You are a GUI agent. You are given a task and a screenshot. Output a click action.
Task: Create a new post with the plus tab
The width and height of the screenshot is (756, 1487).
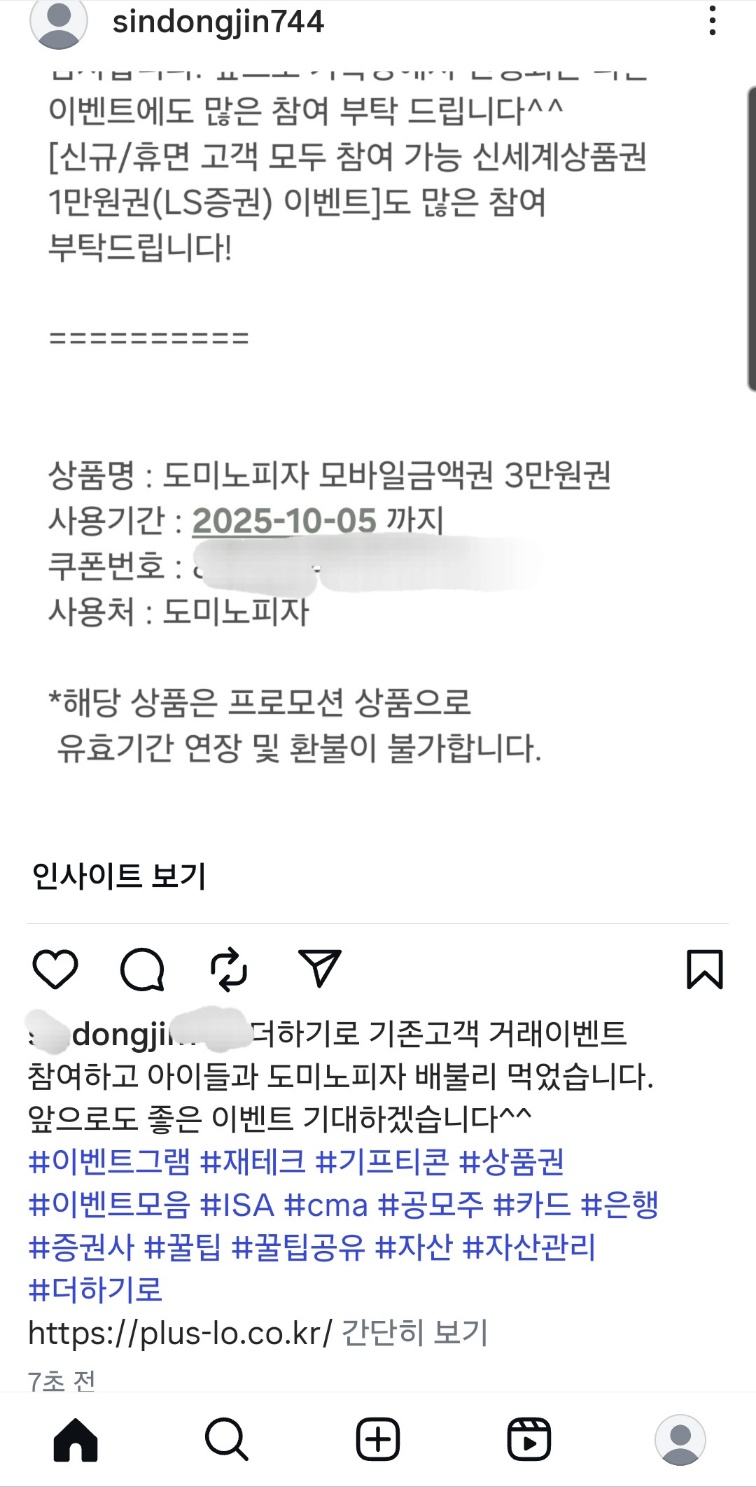[378, 1440]
